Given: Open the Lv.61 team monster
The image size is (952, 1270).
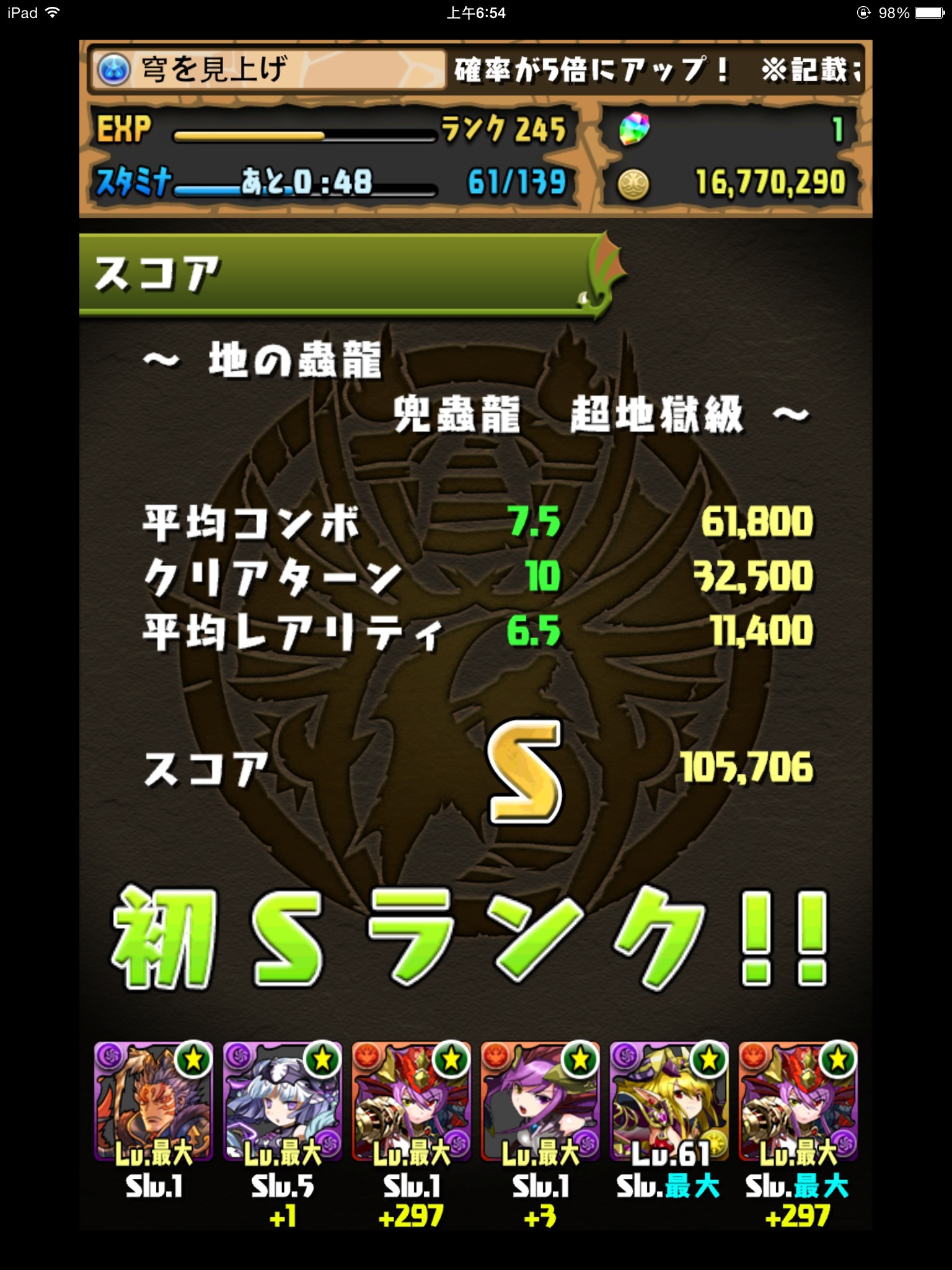Looking at the screenshot, I should click(669, 1101).
